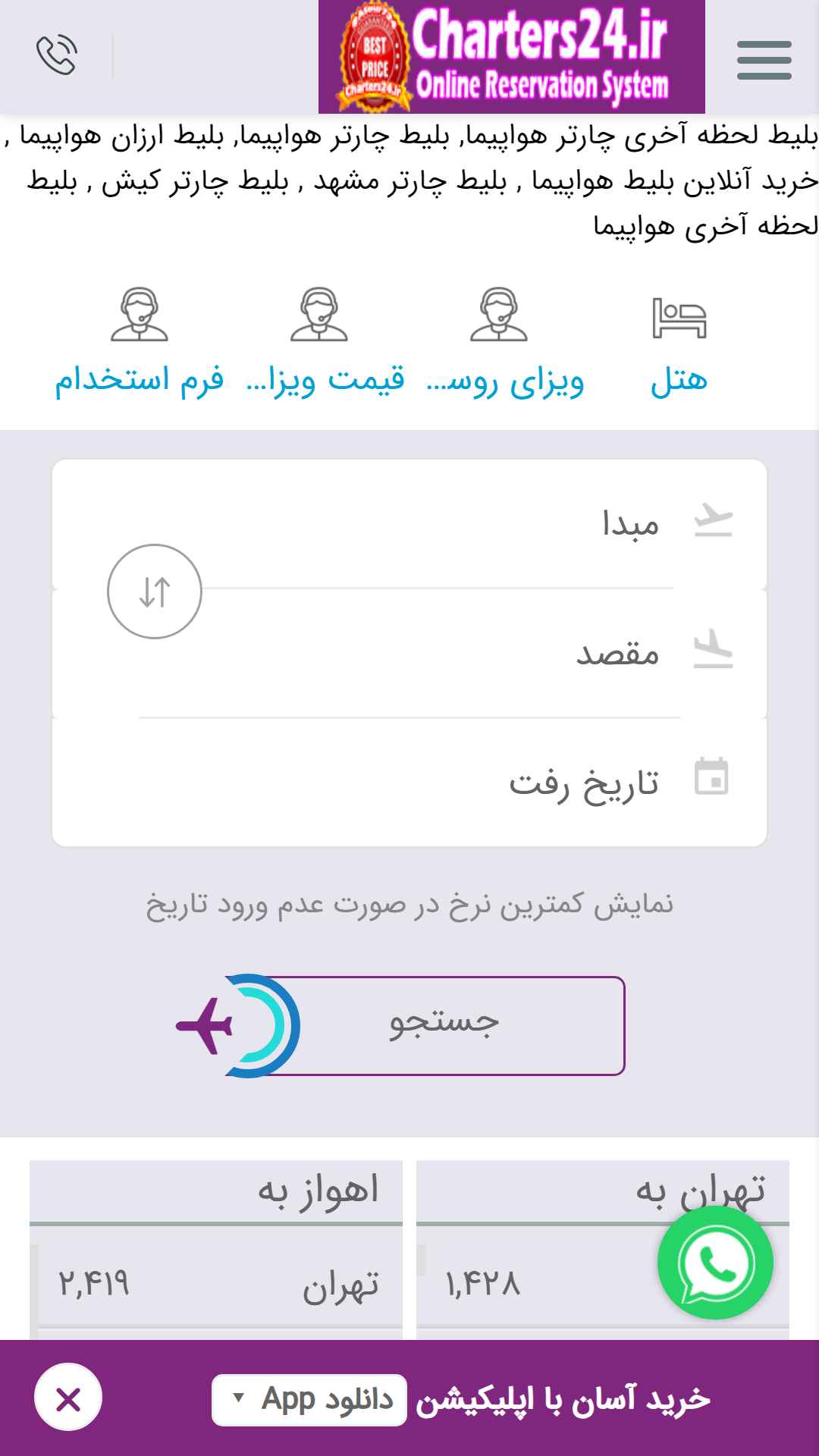Tap the phone call icon

coord(57,55)
